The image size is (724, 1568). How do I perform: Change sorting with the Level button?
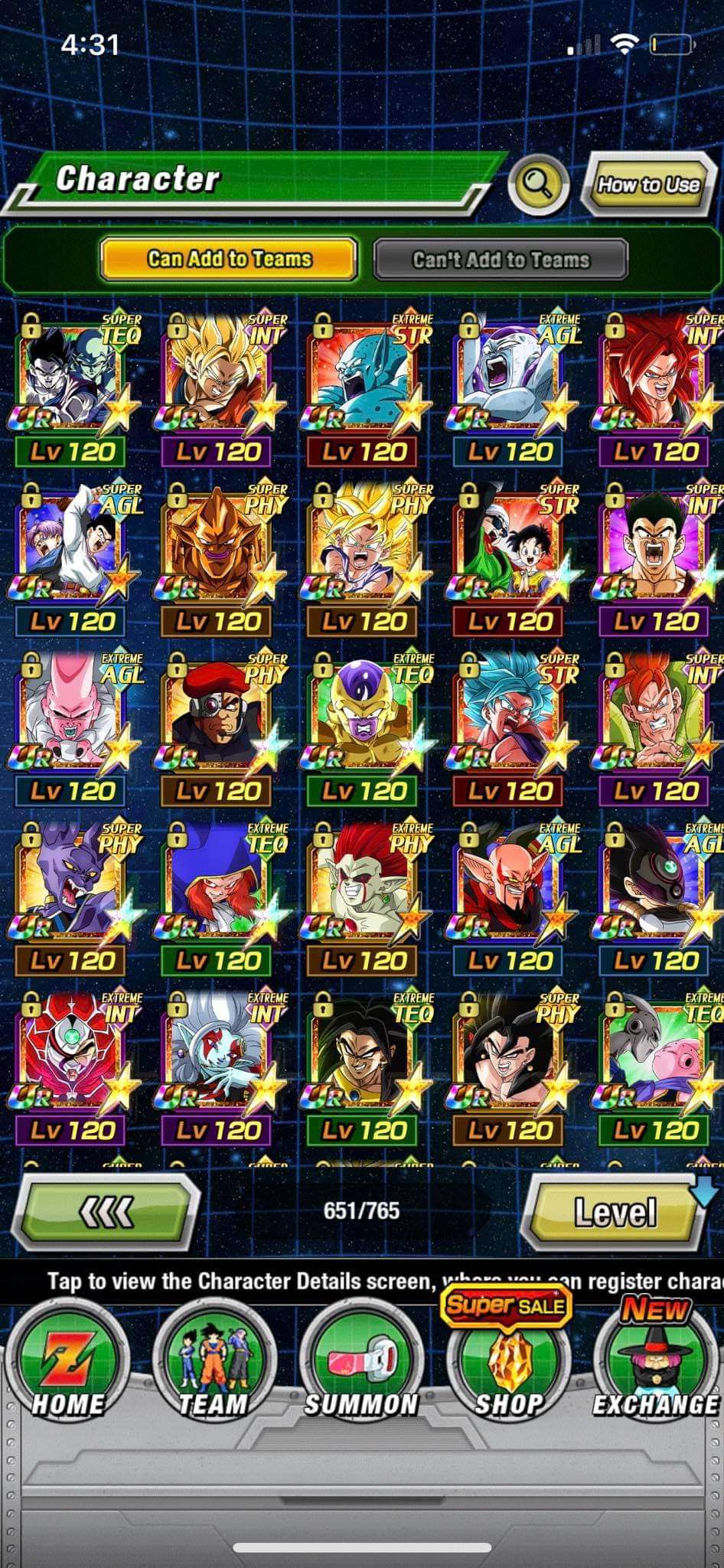pyautogui.click(x=615, y=1211)
